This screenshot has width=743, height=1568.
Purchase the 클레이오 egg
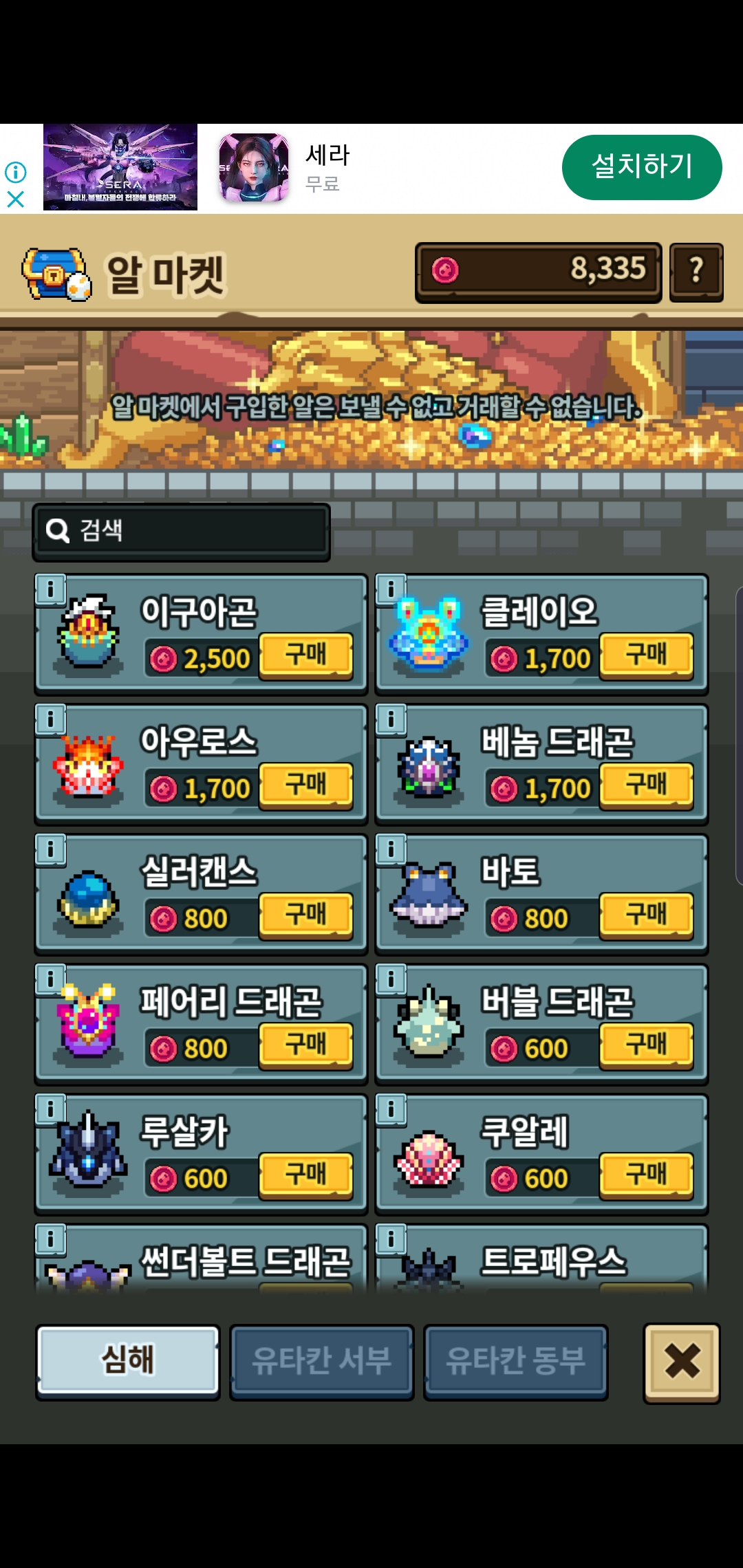click(646, 655)
